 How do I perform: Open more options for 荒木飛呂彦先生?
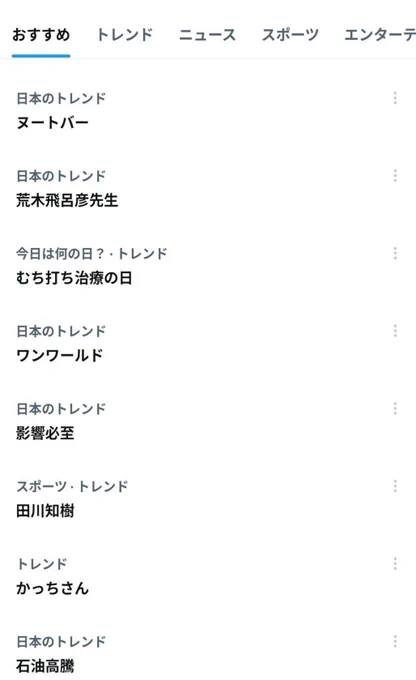[395, 176]
